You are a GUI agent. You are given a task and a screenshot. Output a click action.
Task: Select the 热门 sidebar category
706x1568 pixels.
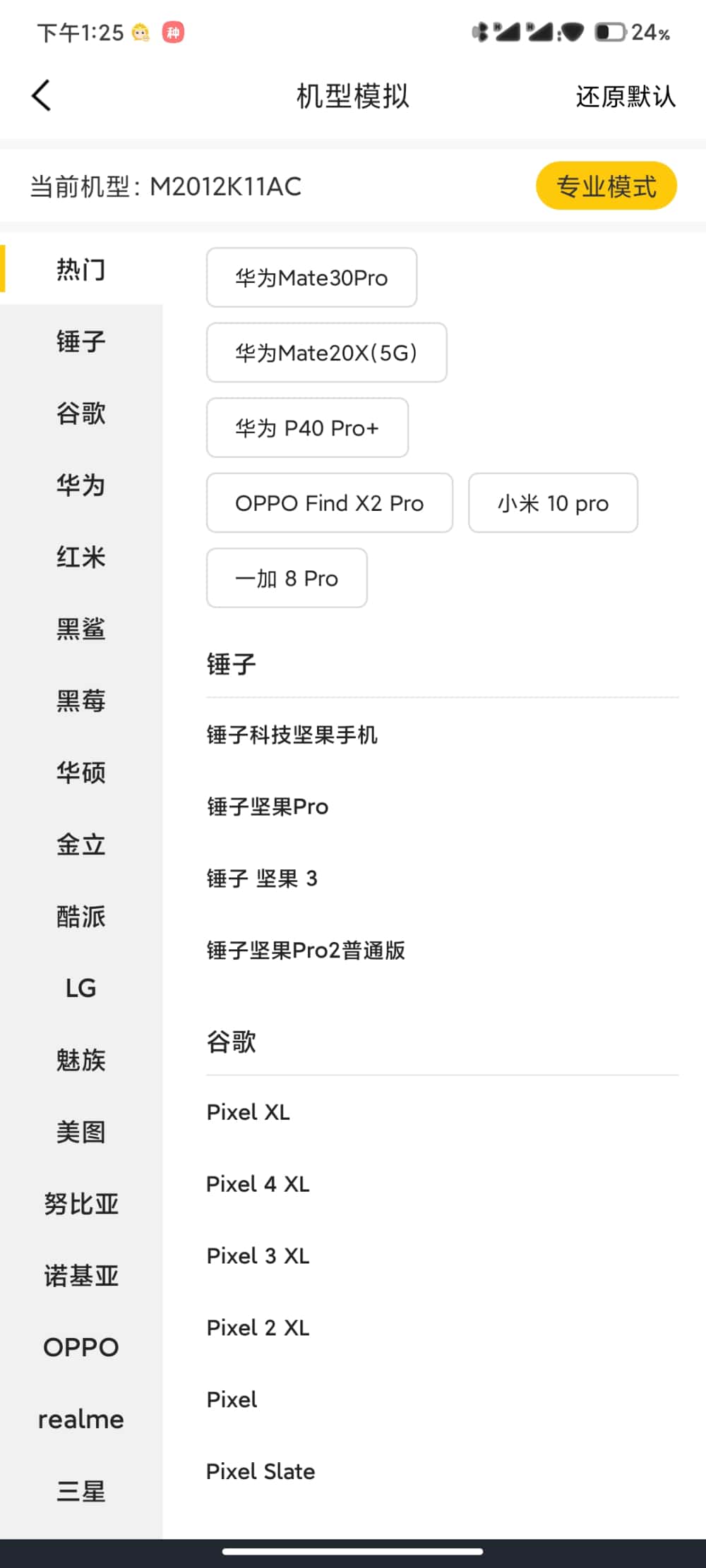coord(80,270)
